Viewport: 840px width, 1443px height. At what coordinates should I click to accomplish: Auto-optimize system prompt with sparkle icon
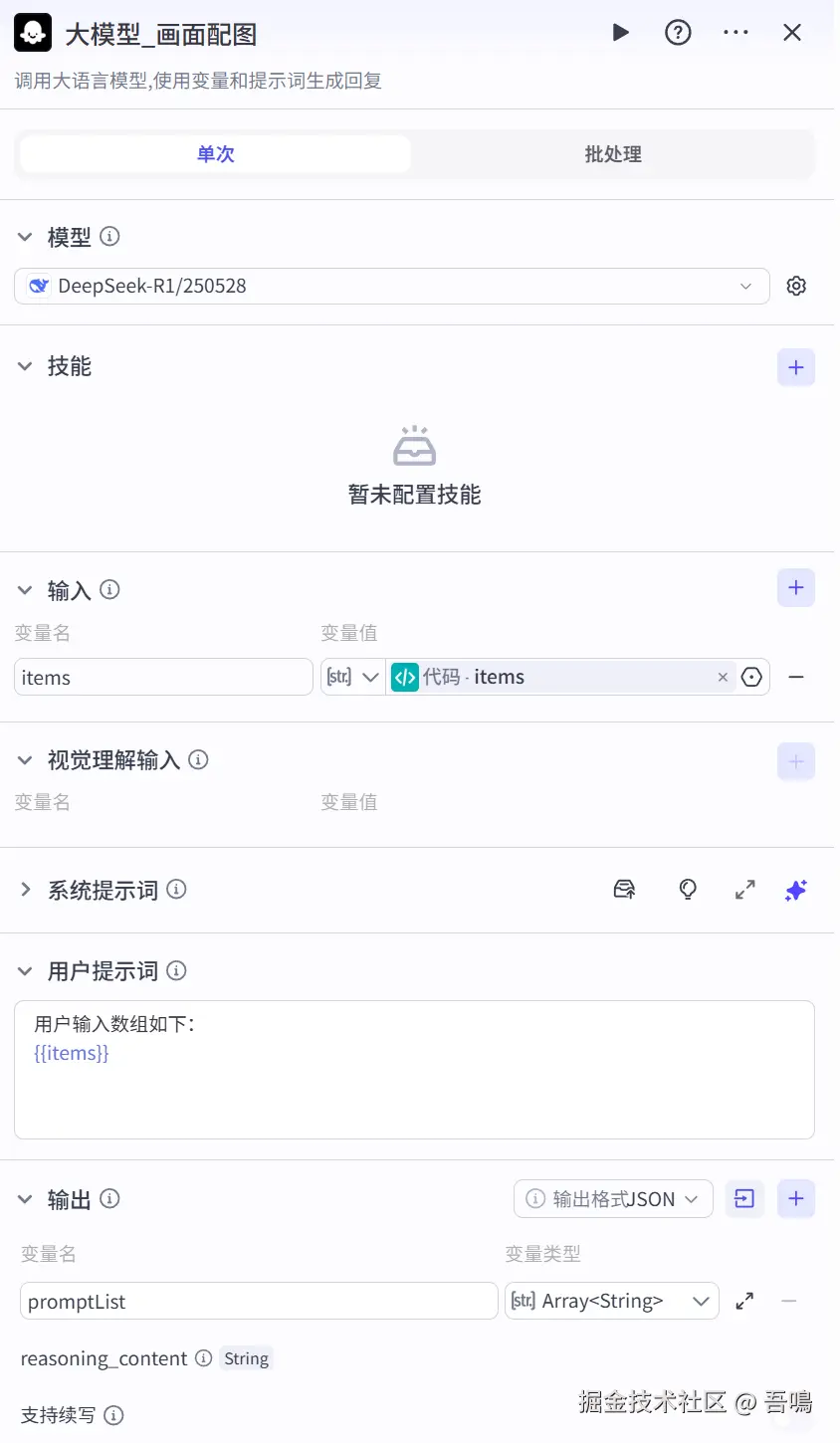click(796, 891)
